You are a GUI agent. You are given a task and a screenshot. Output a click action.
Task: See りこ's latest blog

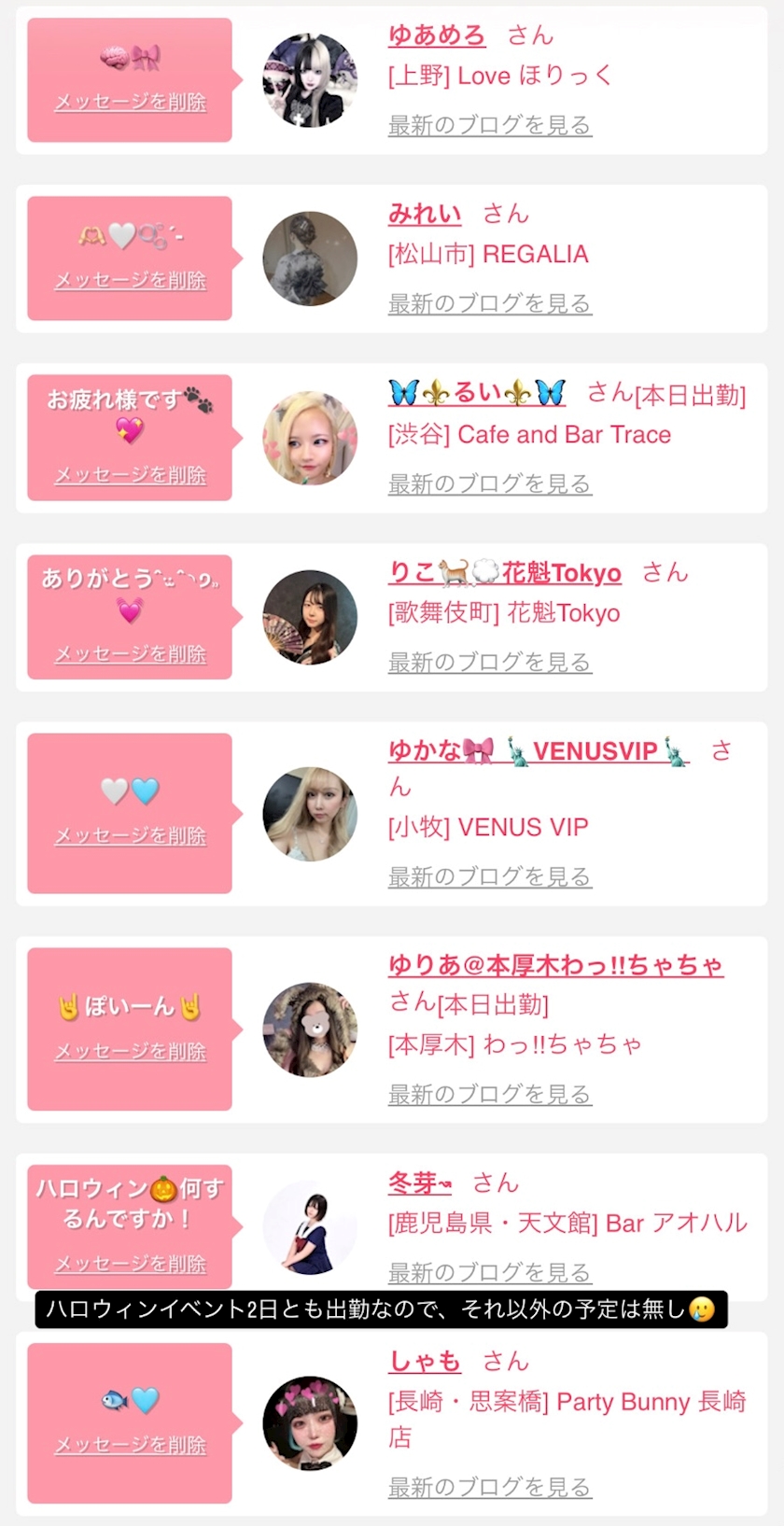489,663
